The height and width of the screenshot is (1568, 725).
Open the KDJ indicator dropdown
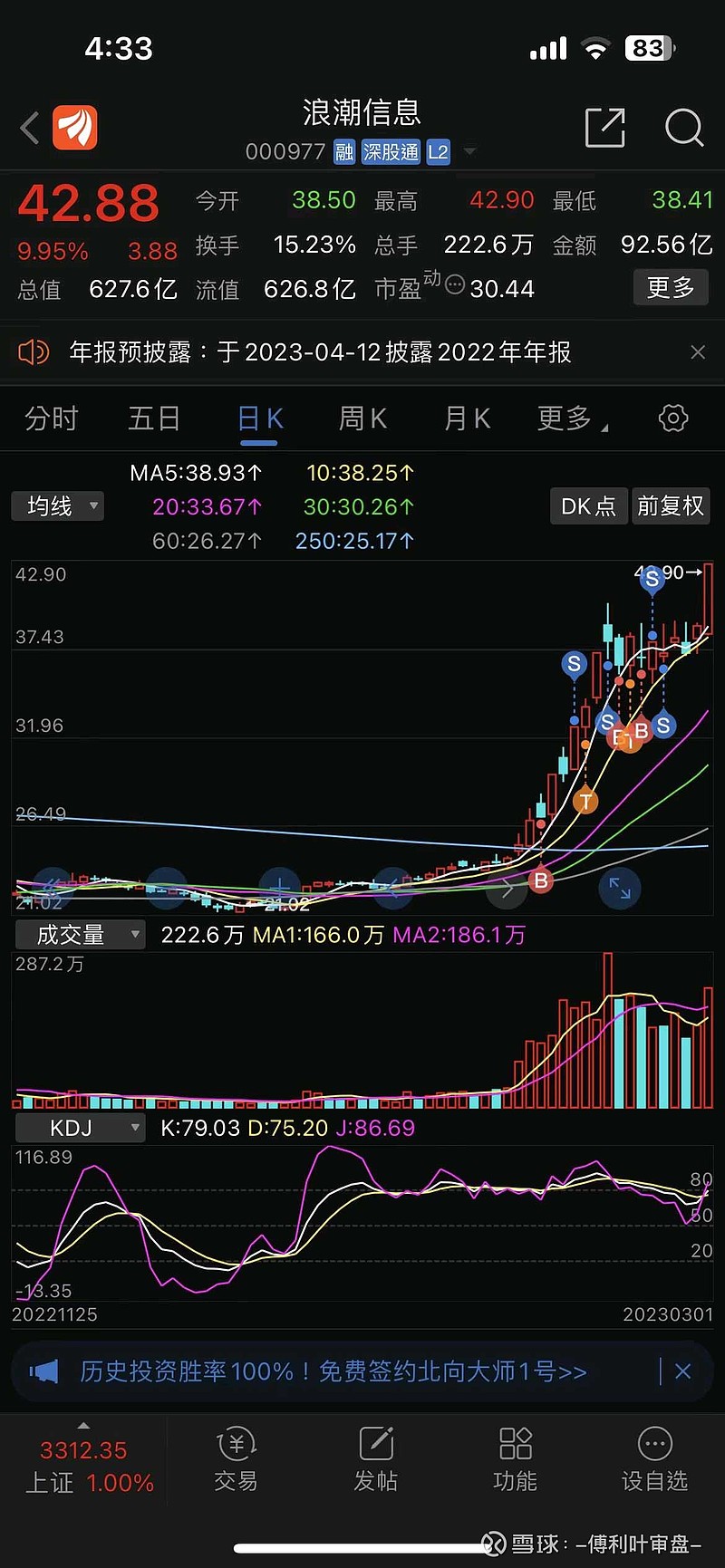tap(80, 1128)
